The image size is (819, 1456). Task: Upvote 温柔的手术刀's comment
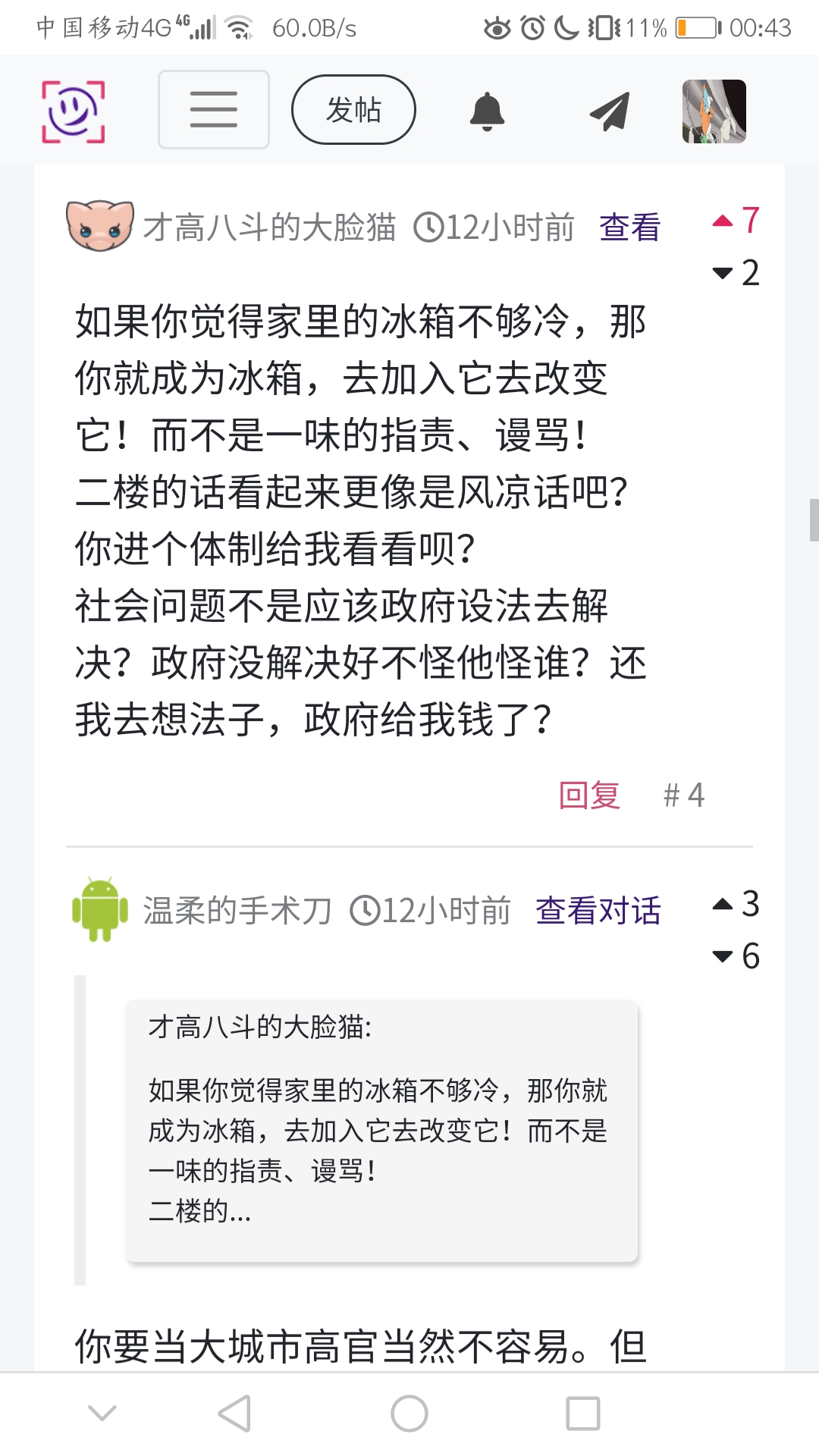coord(723,904)
